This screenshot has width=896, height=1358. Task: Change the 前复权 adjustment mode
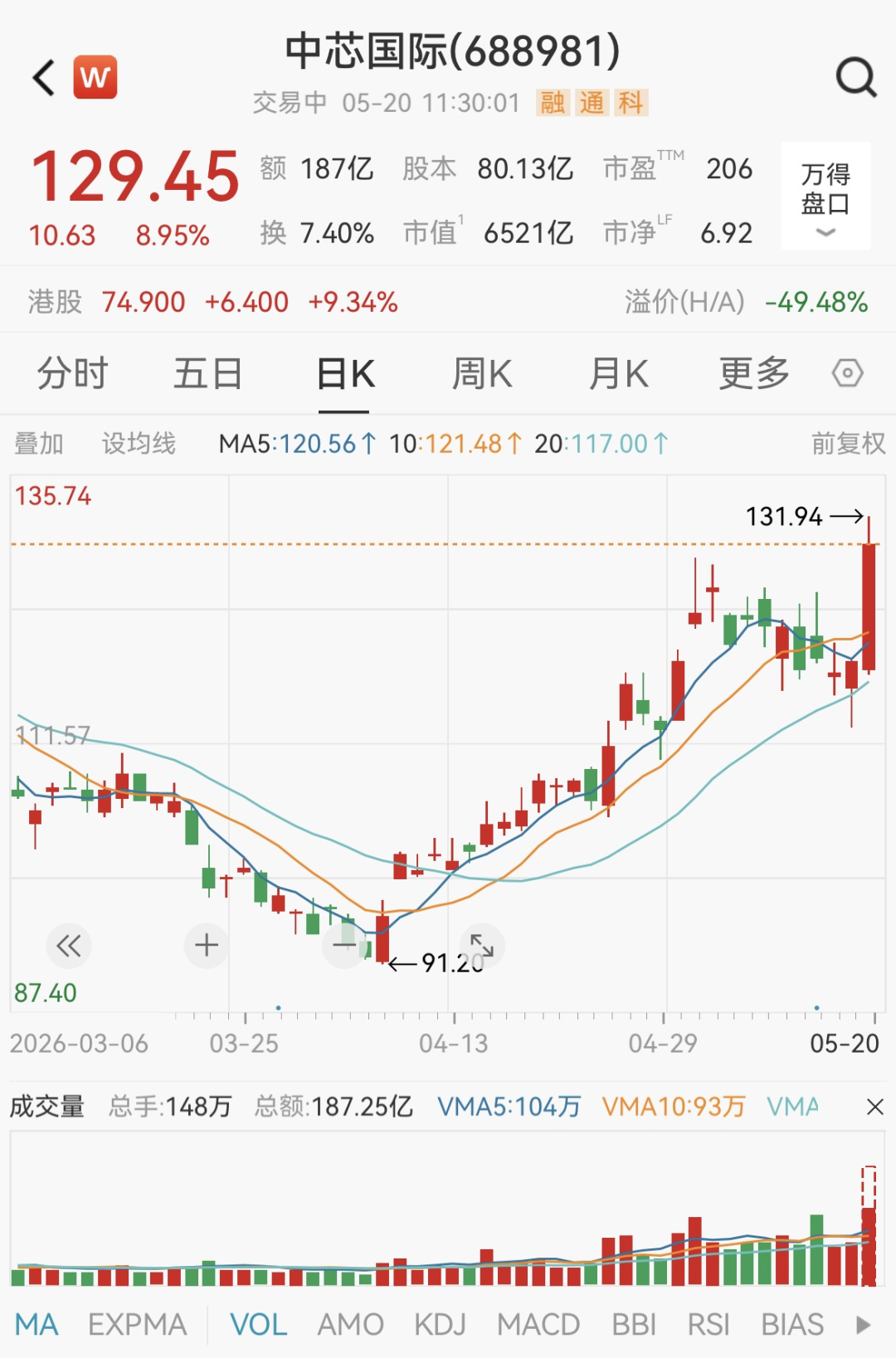(x=848, y=444)
